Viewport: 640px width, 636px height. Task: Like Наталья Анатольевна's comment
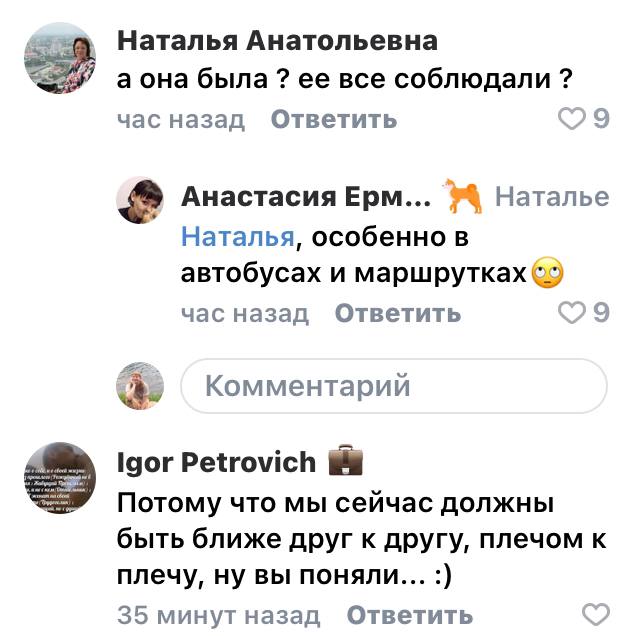[571, 119]
